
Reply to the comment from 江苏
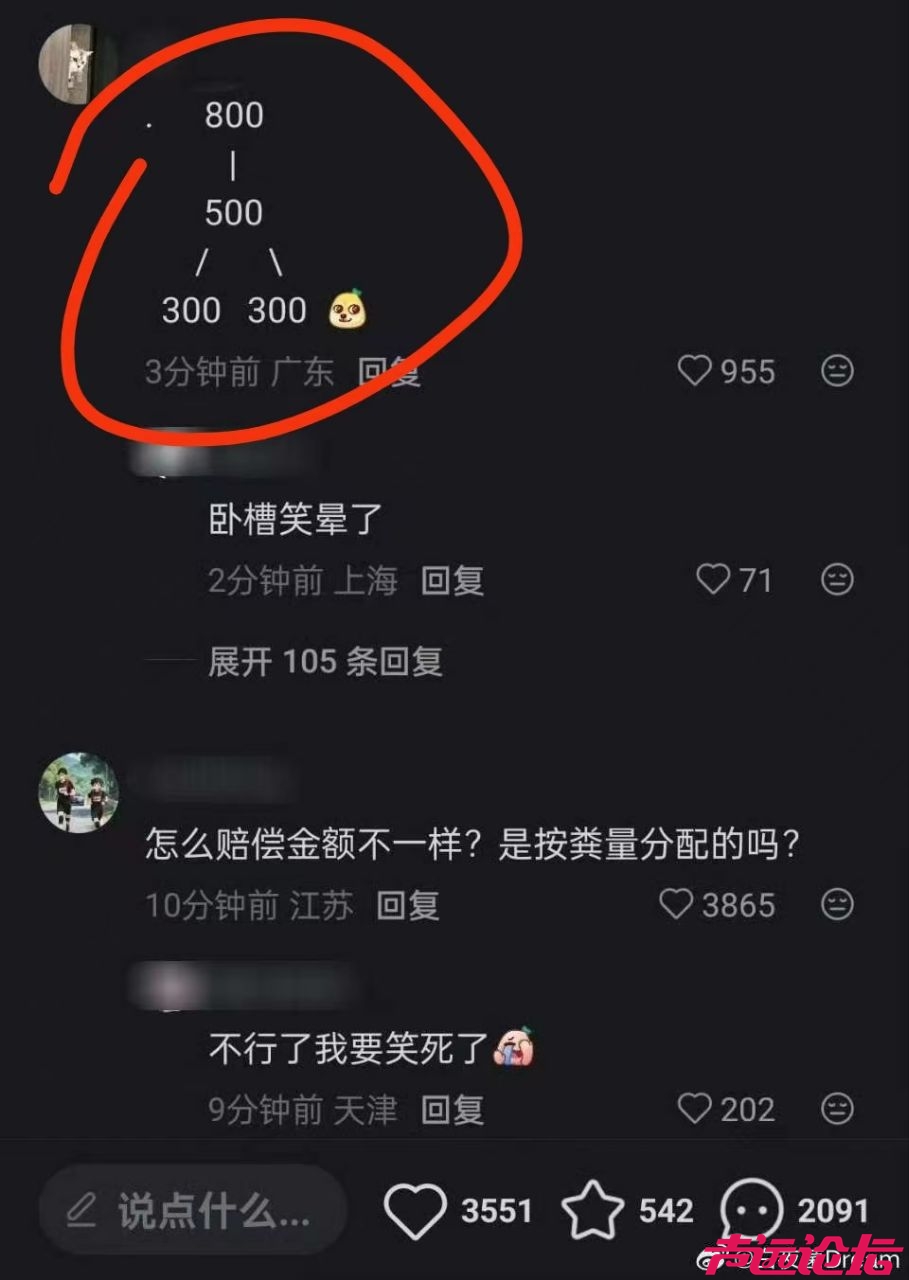[408, 906]
